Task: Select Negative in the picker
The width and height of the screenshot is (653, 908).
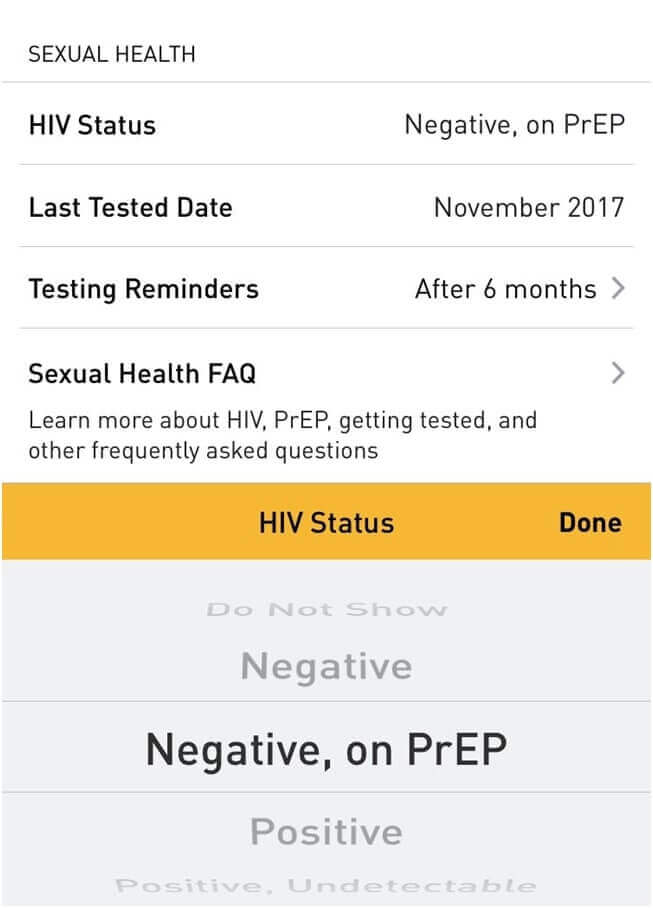Action: (326, 666)
